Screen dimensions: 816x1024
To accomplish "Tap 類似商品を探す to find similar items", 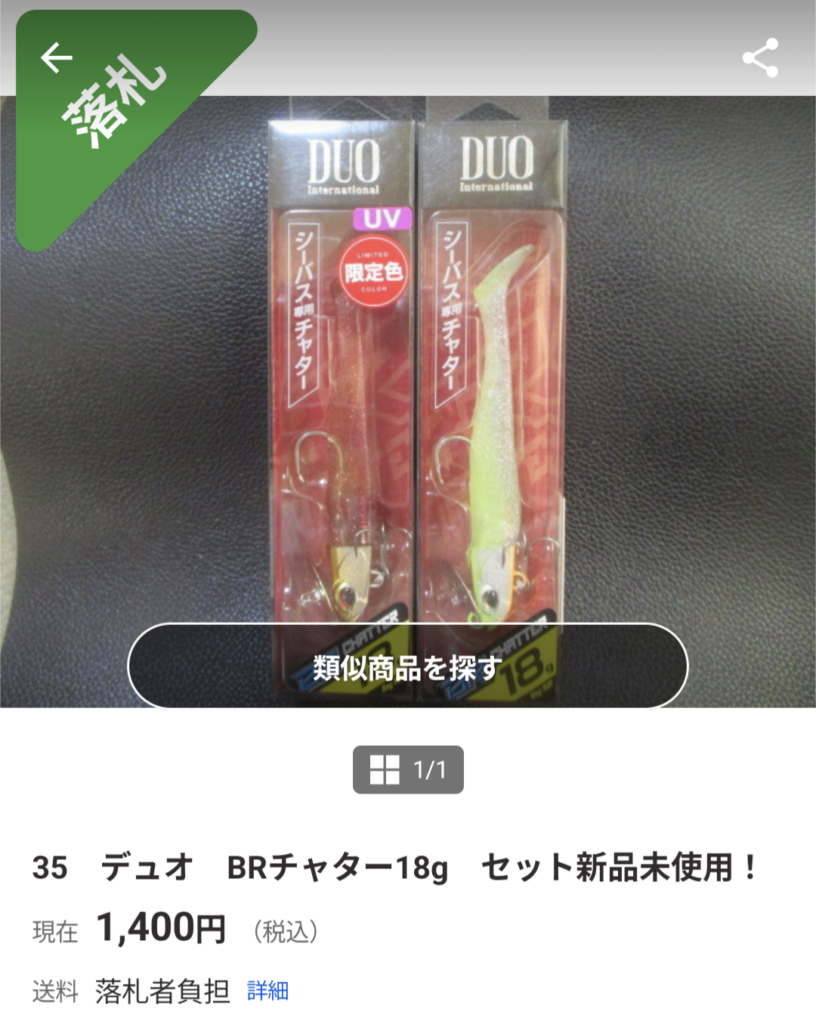I will coord(407,667).
